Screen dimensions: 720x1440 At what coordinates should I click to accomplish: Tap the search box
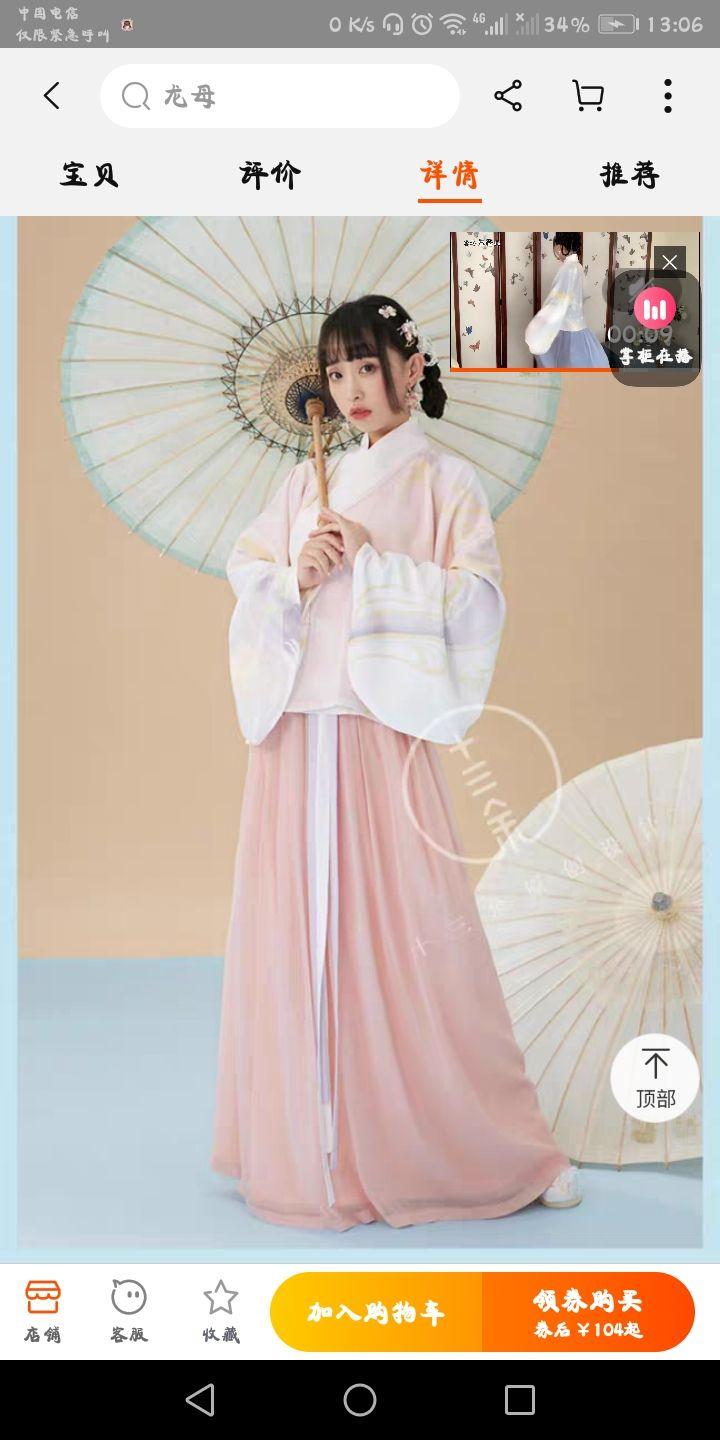[280, 96]
